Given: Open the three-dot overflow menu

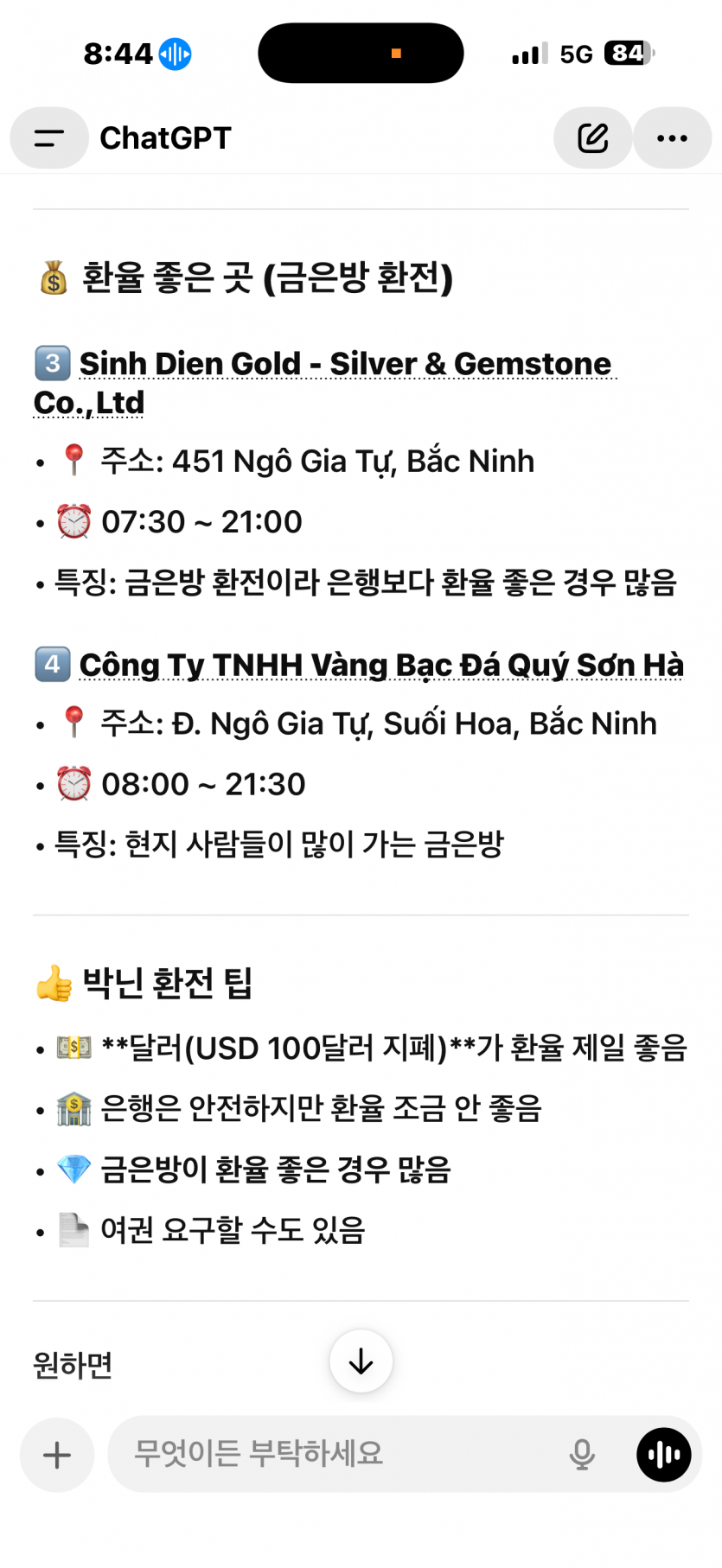Looking at the screenshot, I should [672, 138].
